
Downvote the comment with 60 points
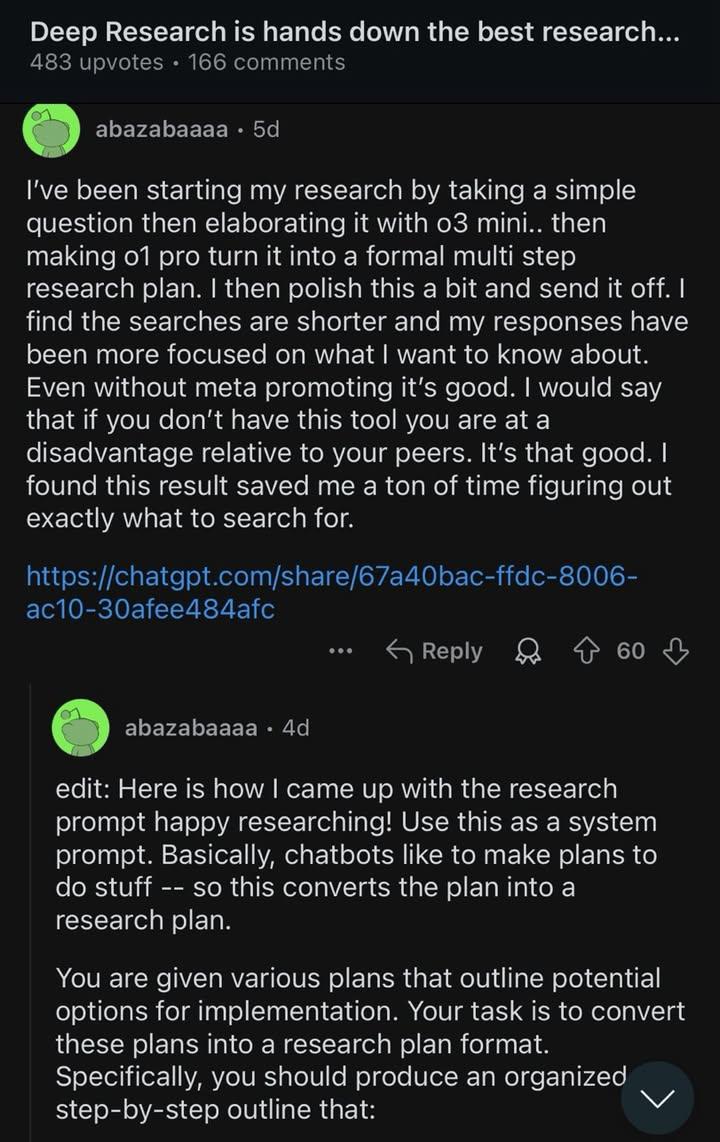click(x=677, y=652)
